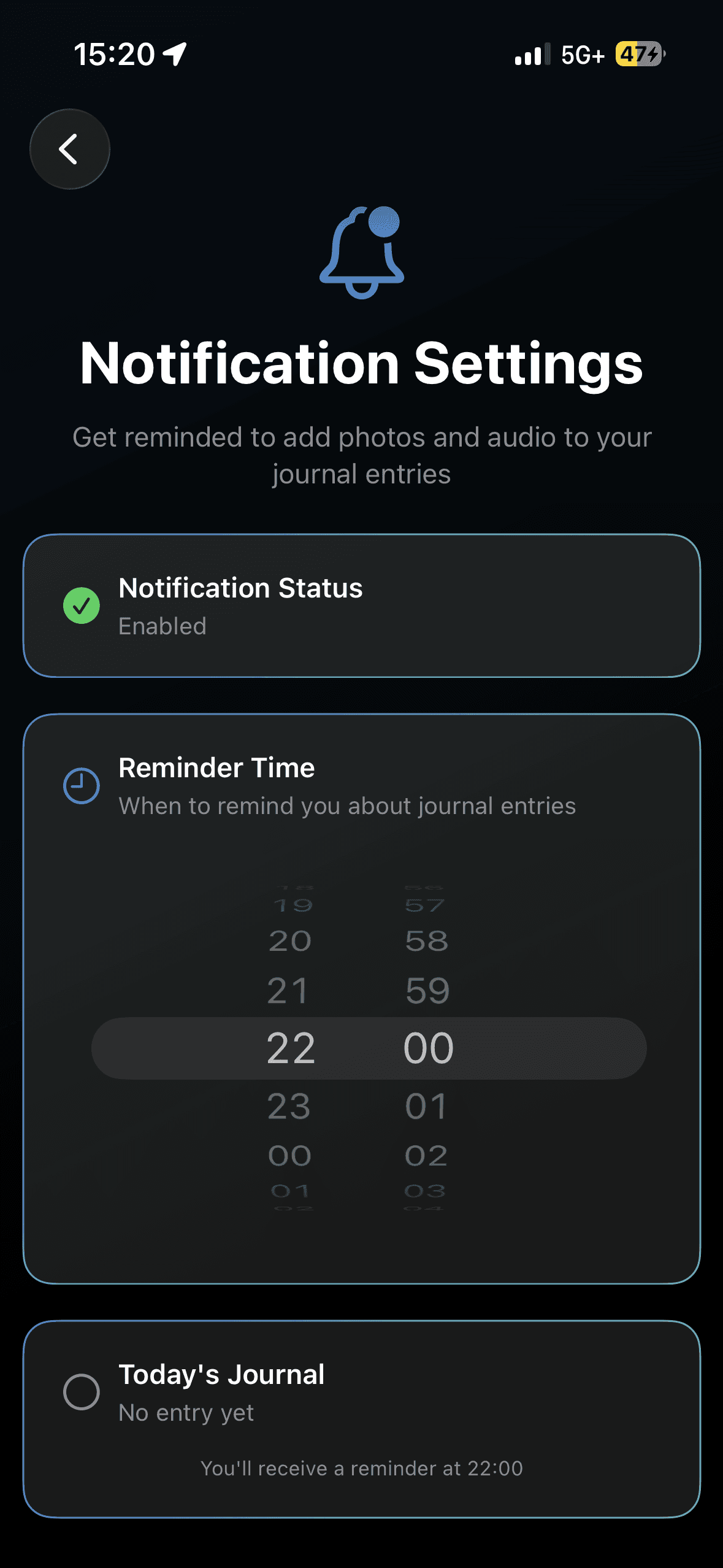Select minute 59 in the picker wheel
This screenshot has height=1568, width=723.
(x=429, y=989)
